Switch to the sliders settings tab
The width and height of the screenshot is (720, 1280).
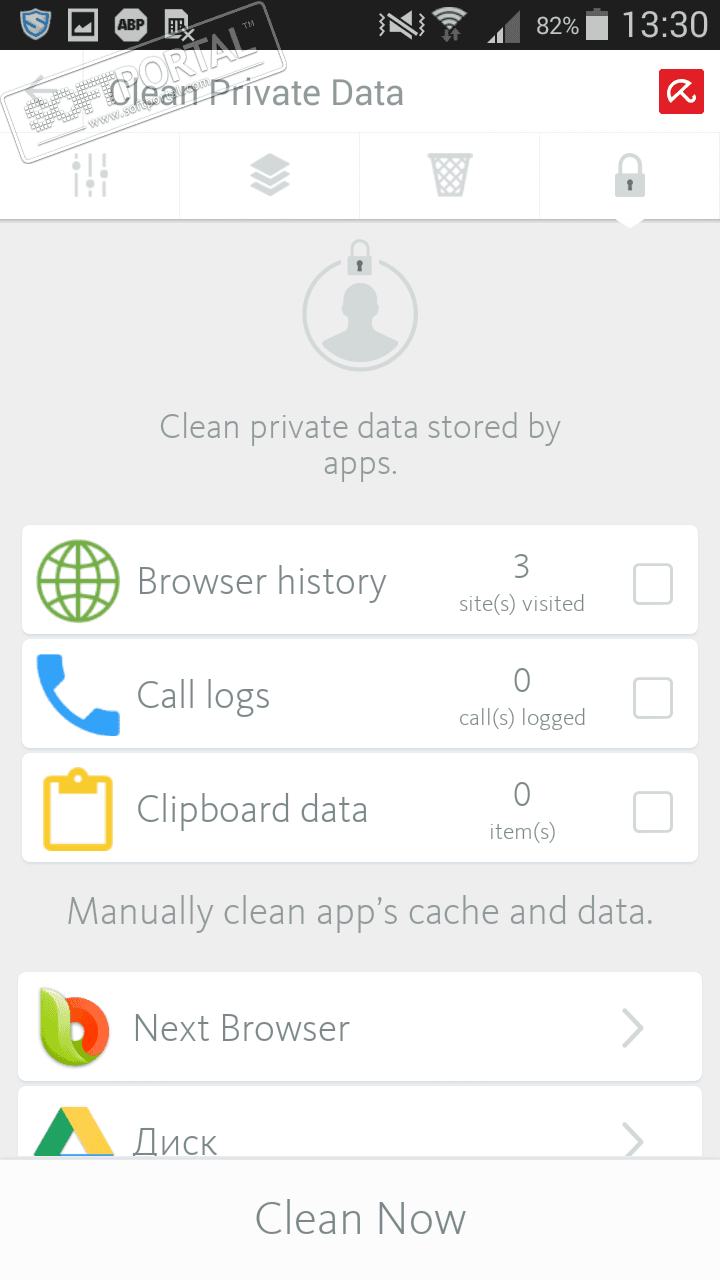click(x=90, y=175)
